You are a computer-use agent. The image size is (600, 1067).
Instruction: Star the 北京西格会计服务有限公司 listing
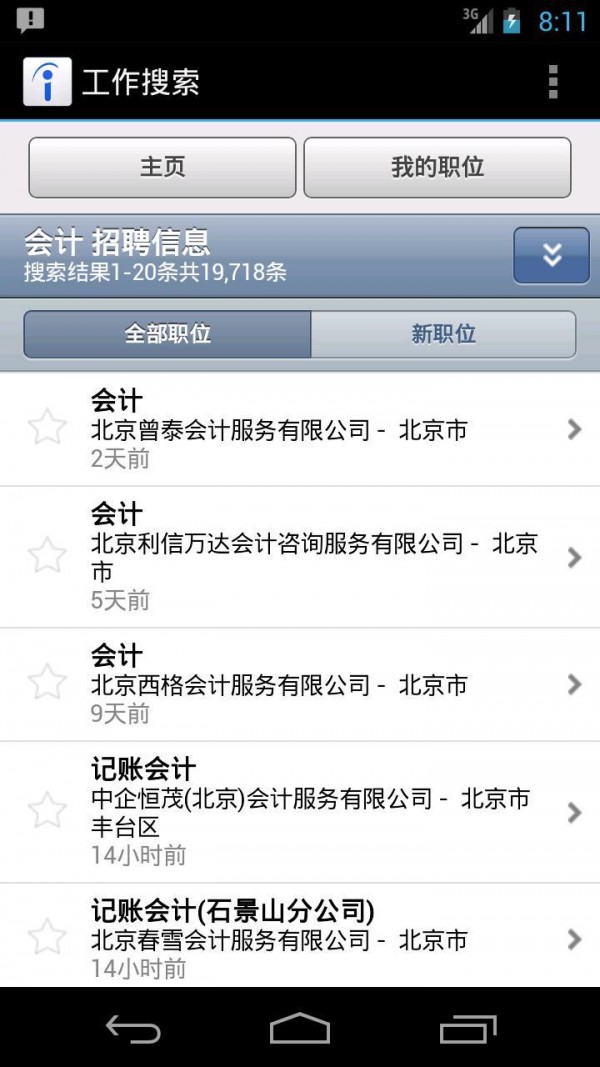(46, 683)
